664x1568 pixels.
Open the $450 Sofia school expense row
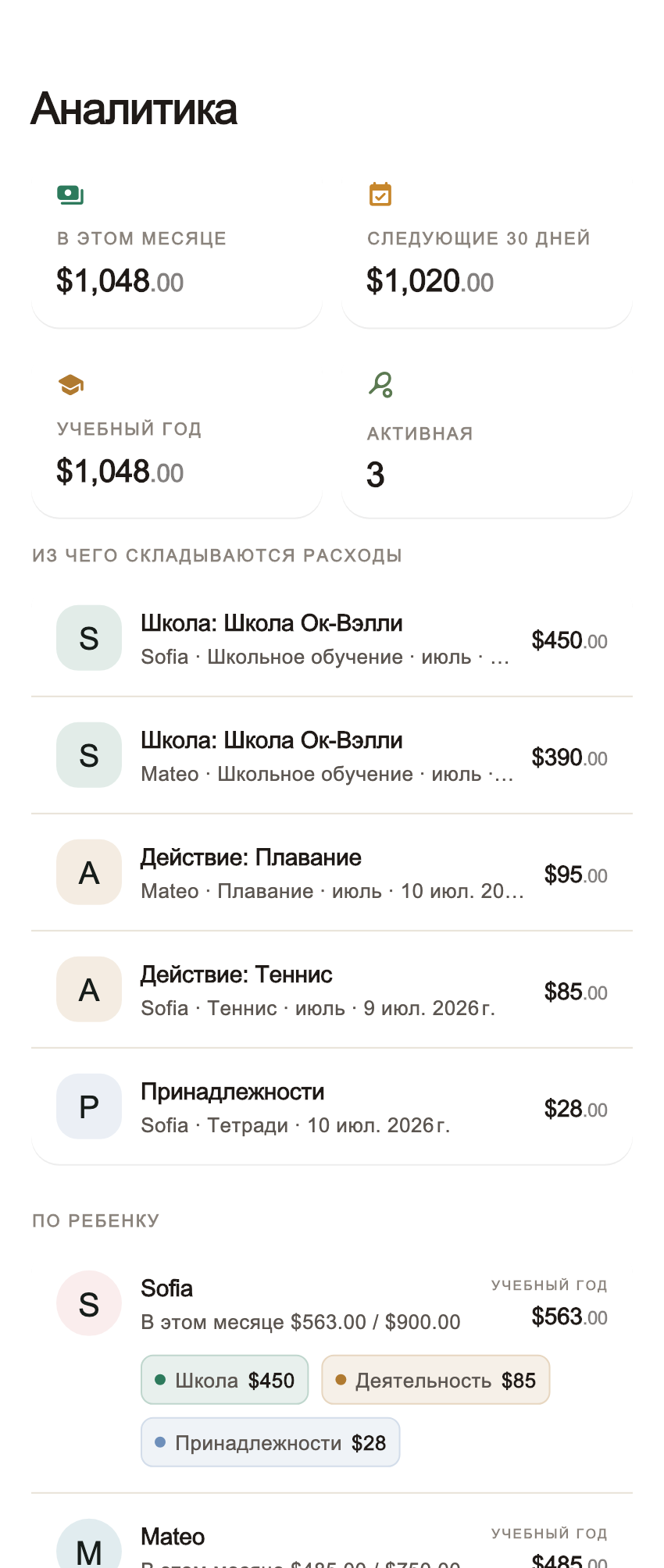click(x=332, y=638)
